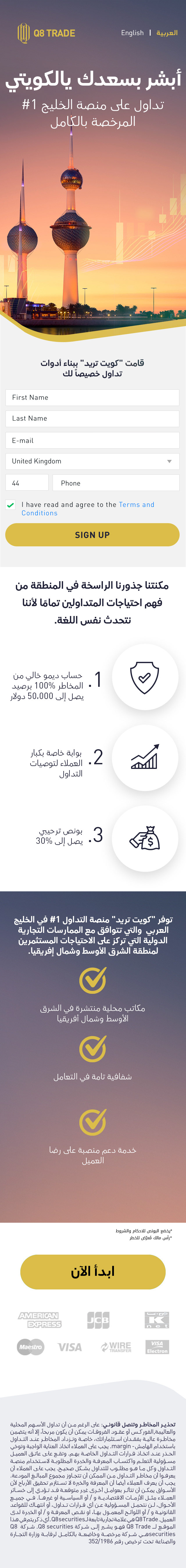The height and width of the screenshot is (1568, 186).
Task: Switch language to English
Action: click(132, 33)
